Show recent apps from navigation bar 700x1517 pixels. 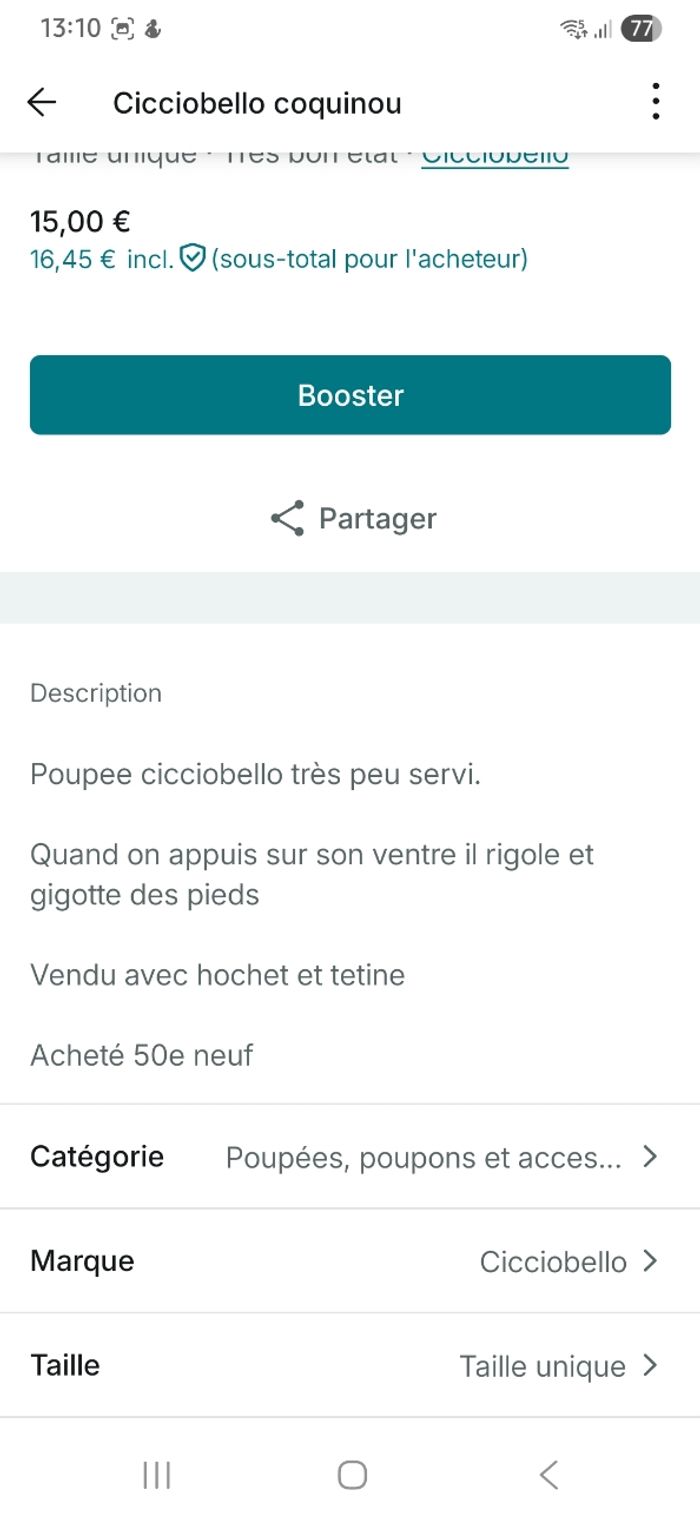coord(157,1474)
